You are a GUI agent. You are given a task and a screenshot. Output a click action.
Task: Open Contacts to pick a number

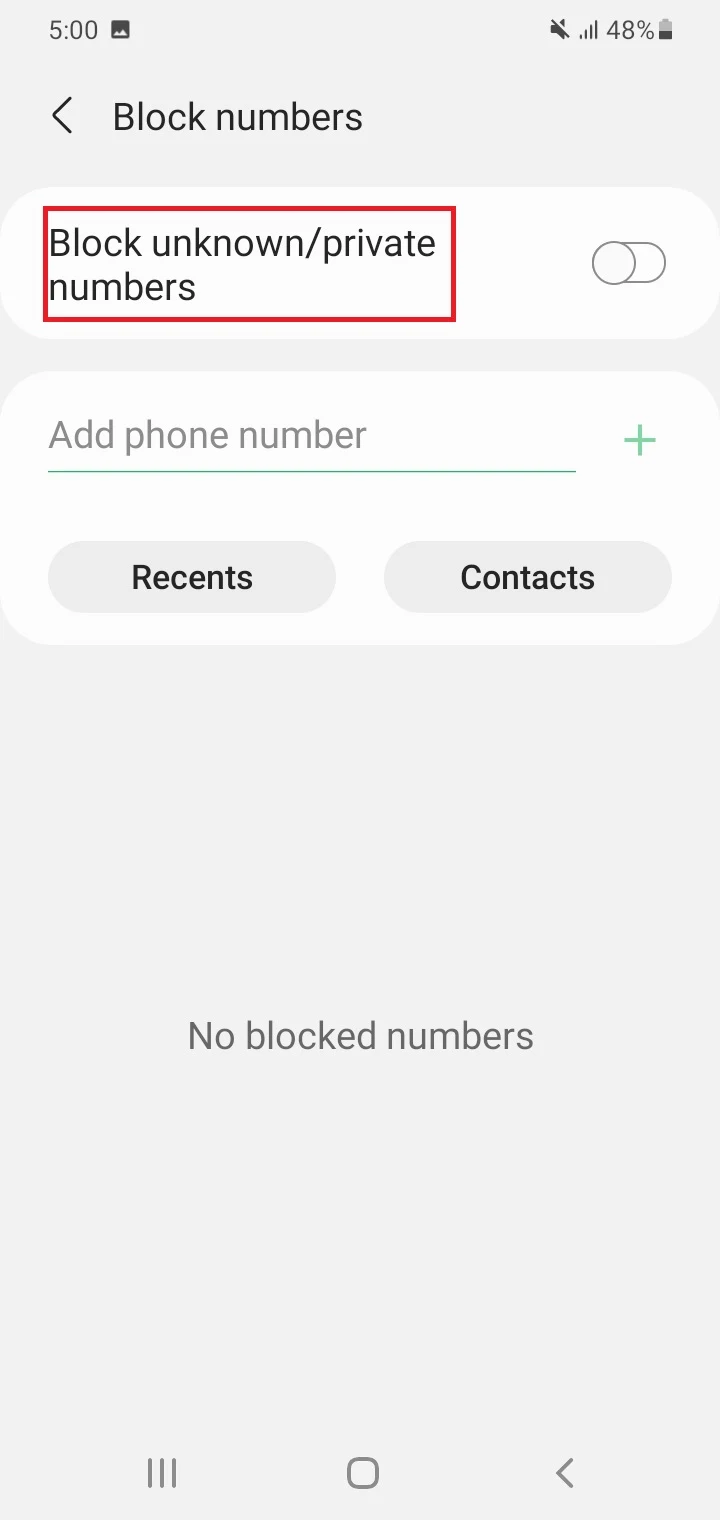(x=527, y=577)
